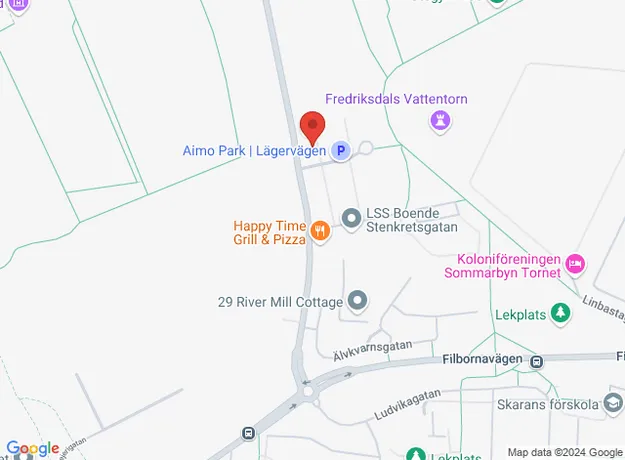Viewport: 625px width, 460px height.
Task: Tap the Filbornavägen bus stop icon
Action: (538, 361)
